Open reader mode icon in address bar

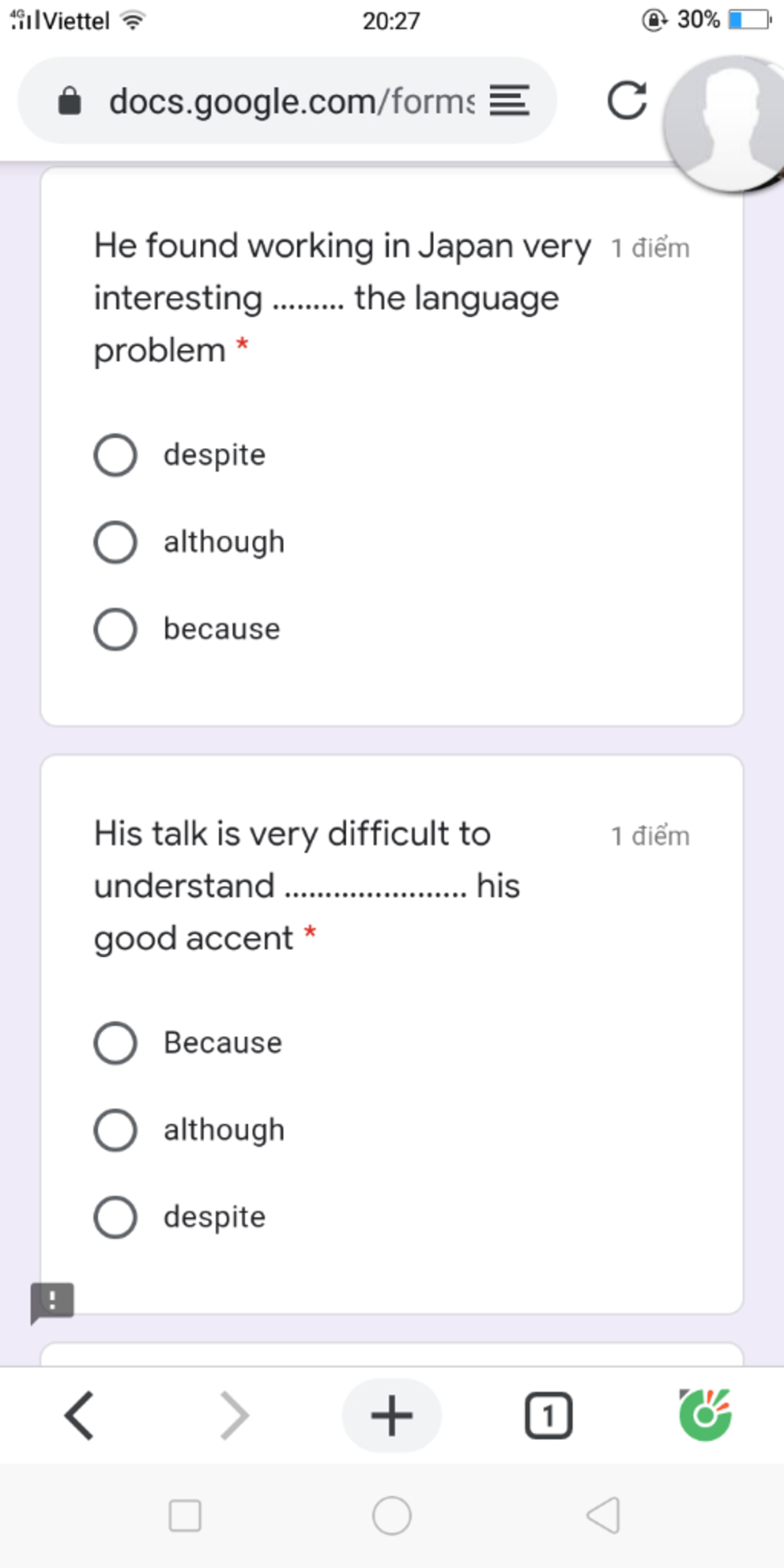(509, 100)
